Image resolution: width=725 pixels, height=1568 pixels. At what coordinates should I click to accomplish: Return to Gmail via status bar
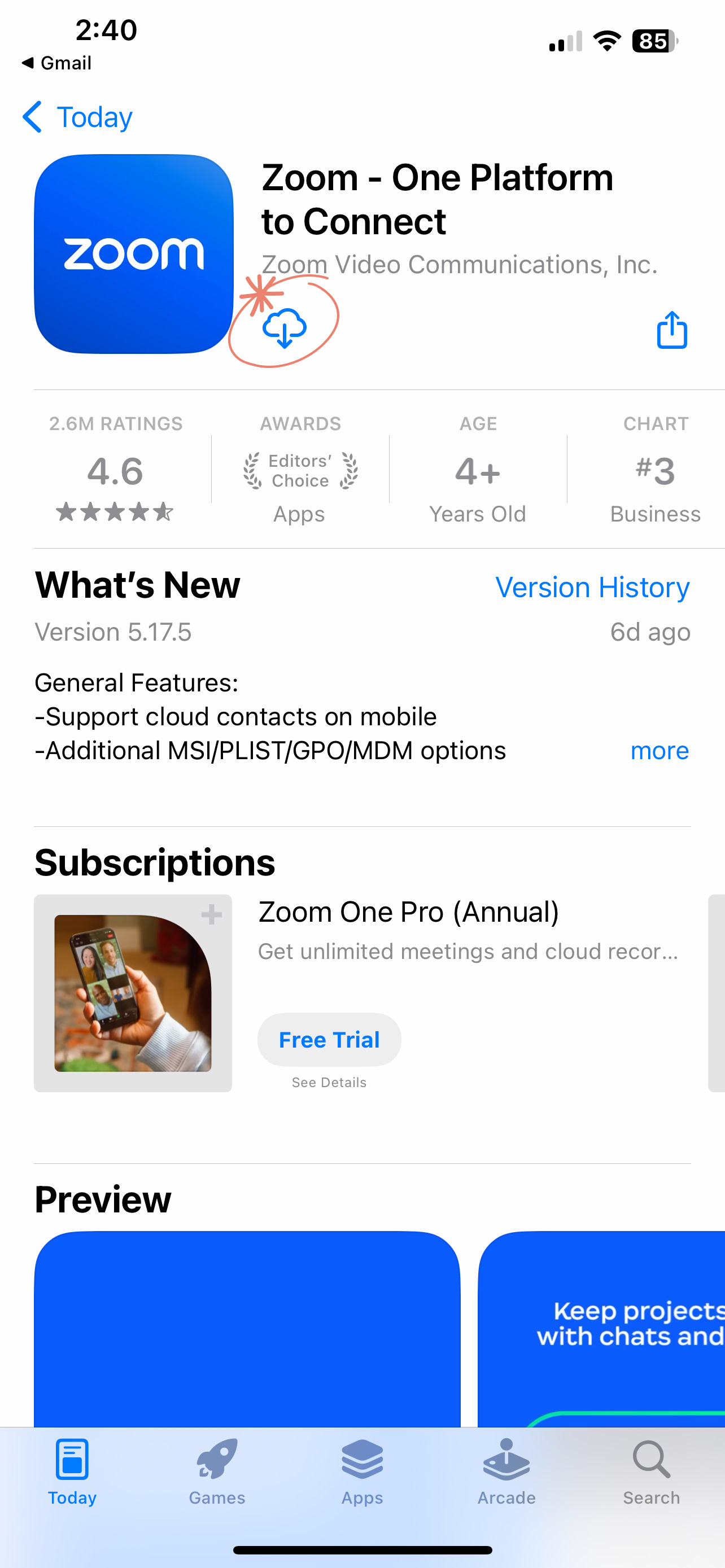coord(56,63)
